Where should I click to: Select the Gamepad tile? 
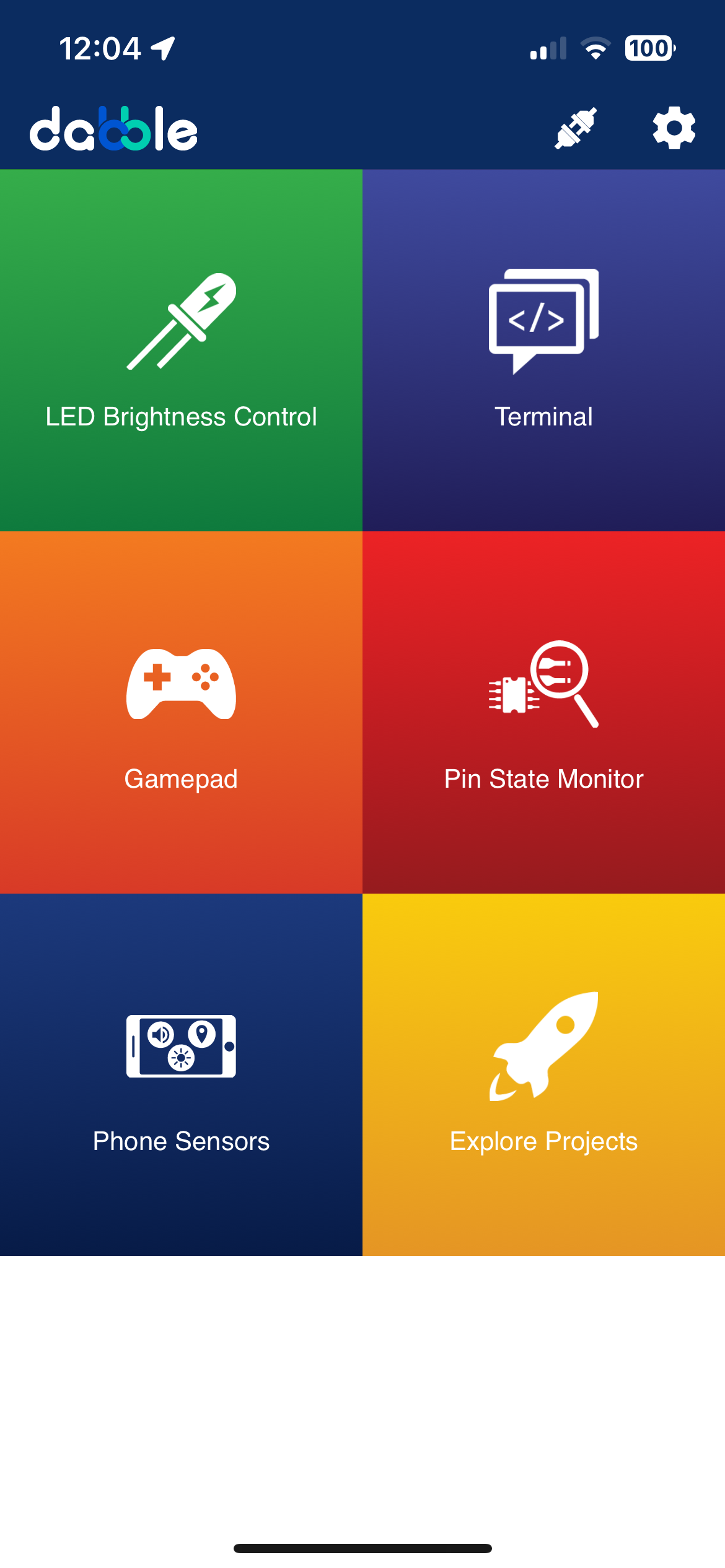[181, 712]
